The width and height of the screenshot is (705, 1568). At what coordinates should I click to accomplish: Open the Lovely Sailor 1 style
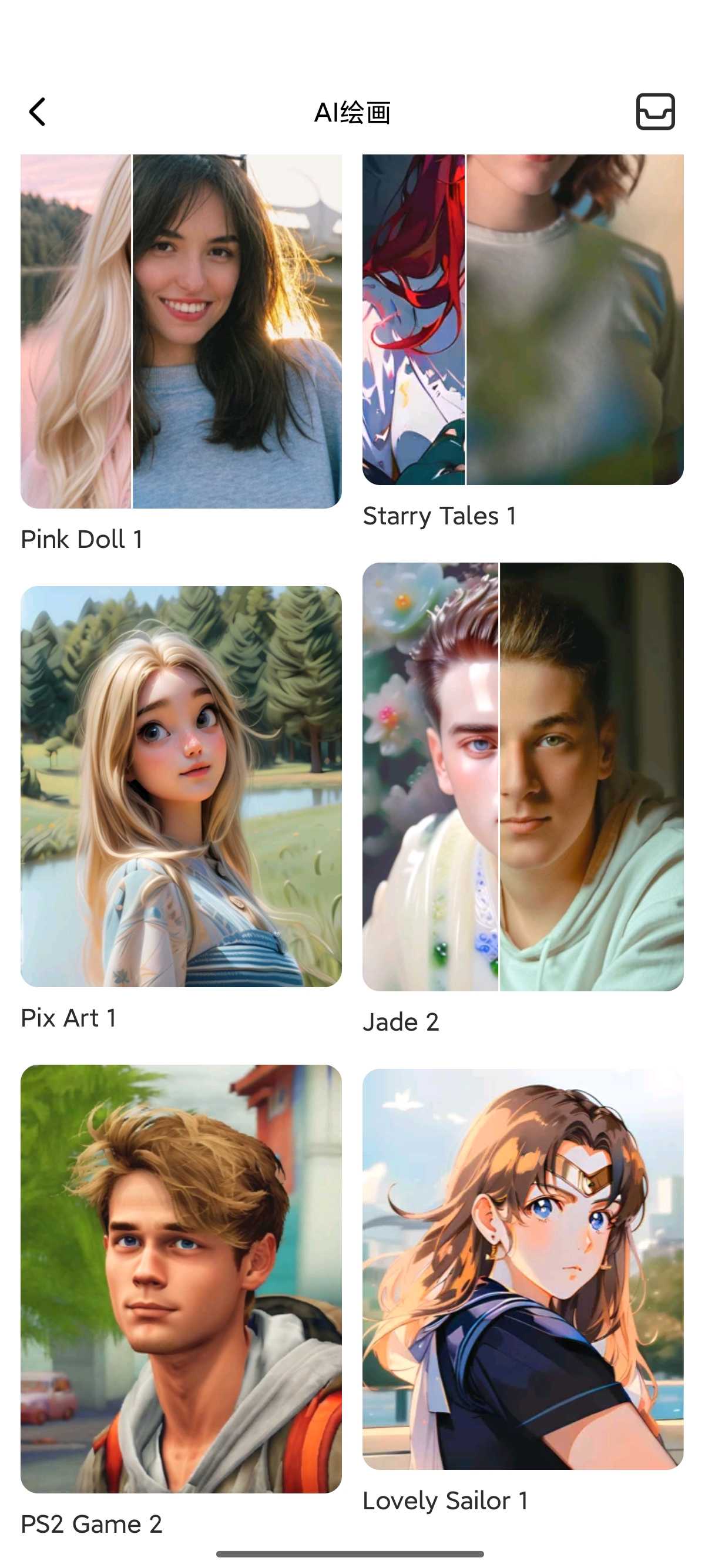pos(522,1268)
